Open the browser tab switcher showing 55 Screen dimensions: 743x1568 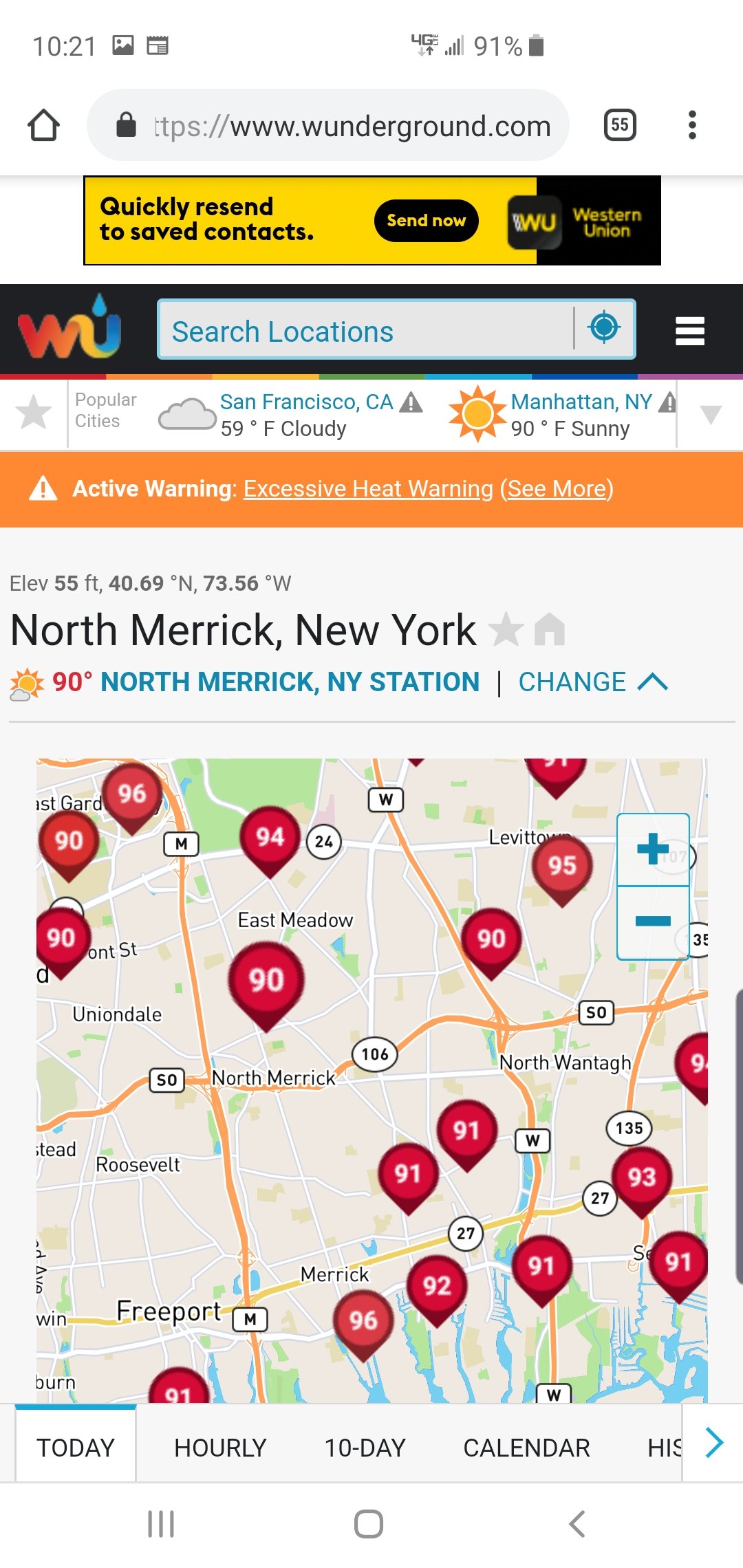620,125
